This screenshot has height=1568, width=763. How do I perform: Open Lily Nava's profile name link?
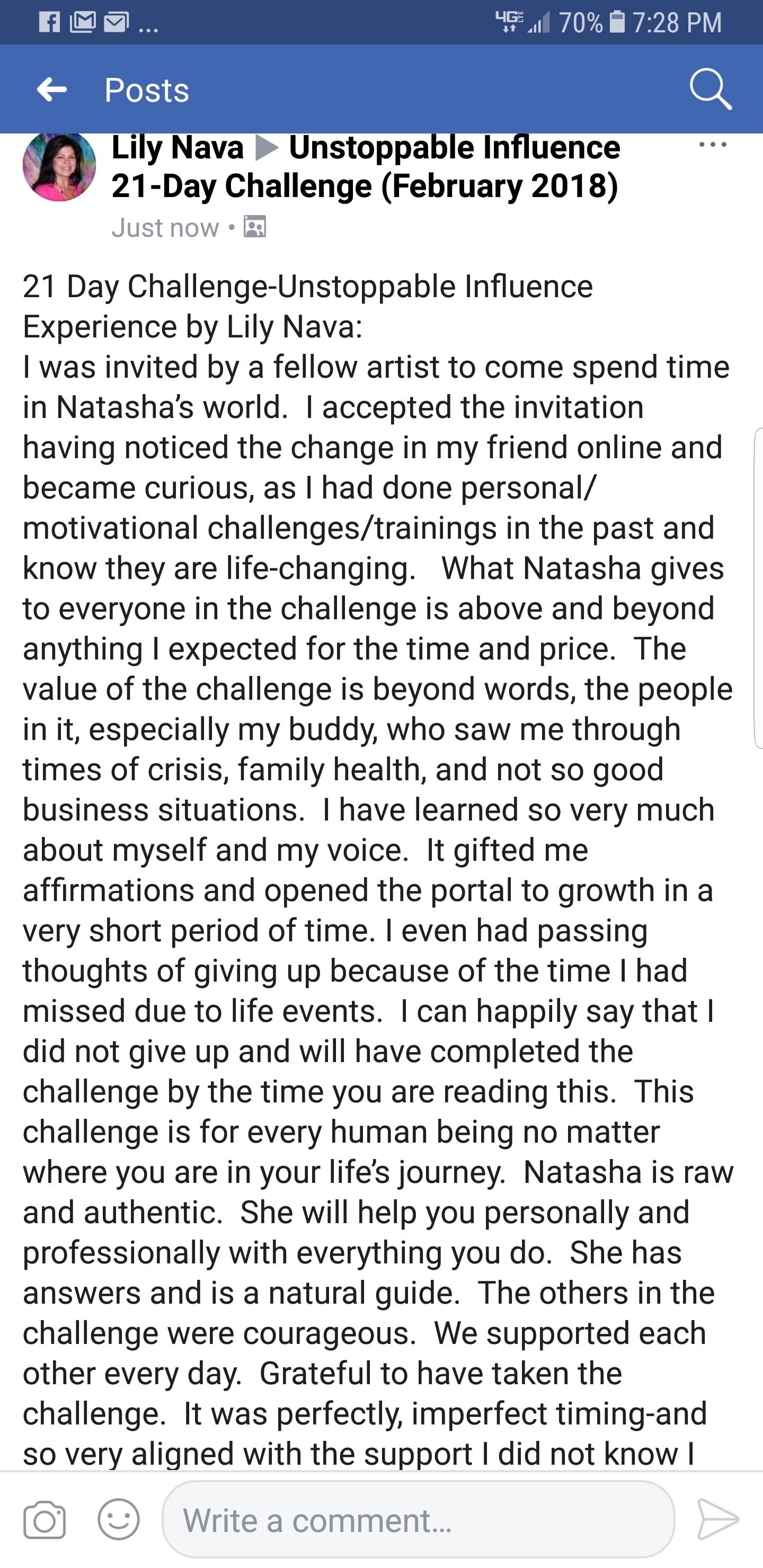pyautogui.click(x=177, y=148)
